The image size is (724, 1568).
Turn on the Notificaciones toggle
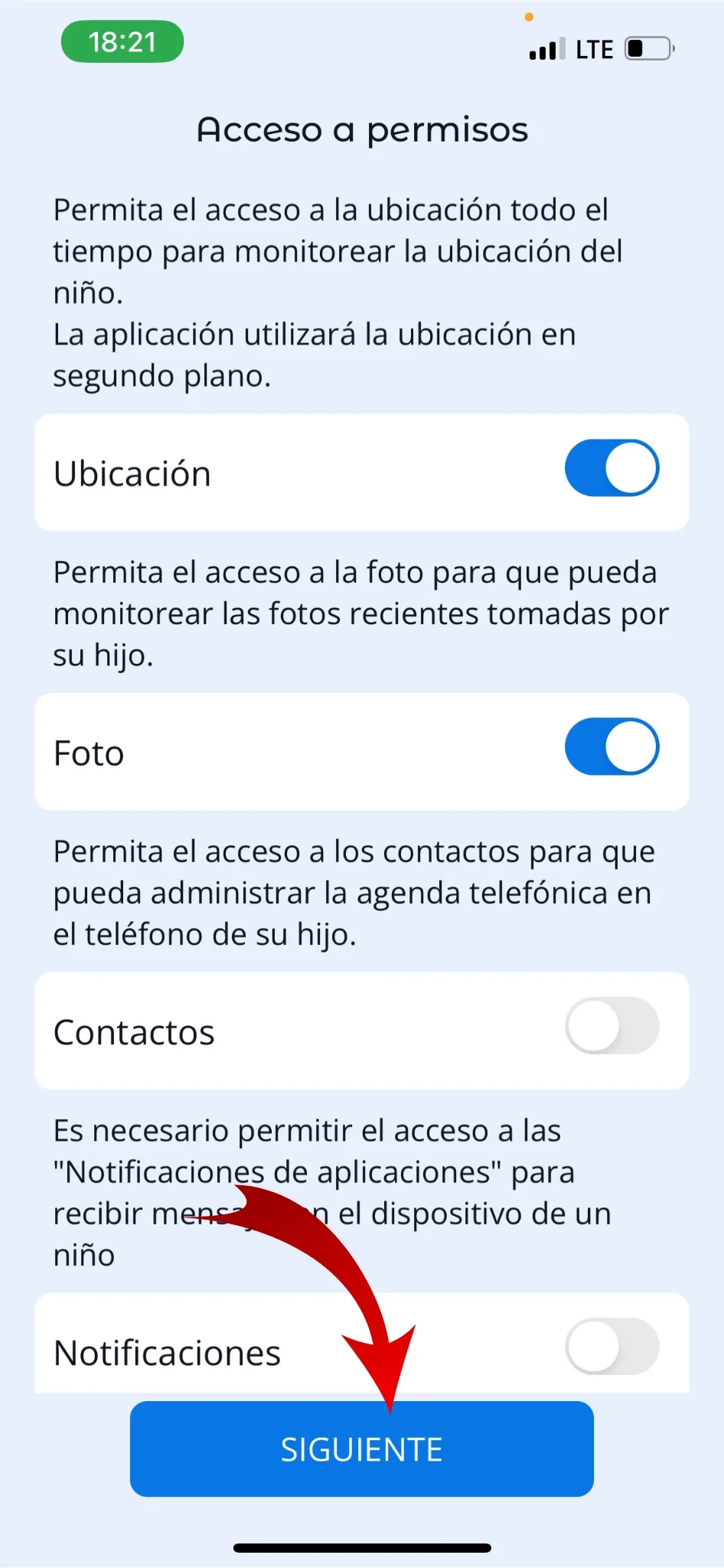[611, 1346]
